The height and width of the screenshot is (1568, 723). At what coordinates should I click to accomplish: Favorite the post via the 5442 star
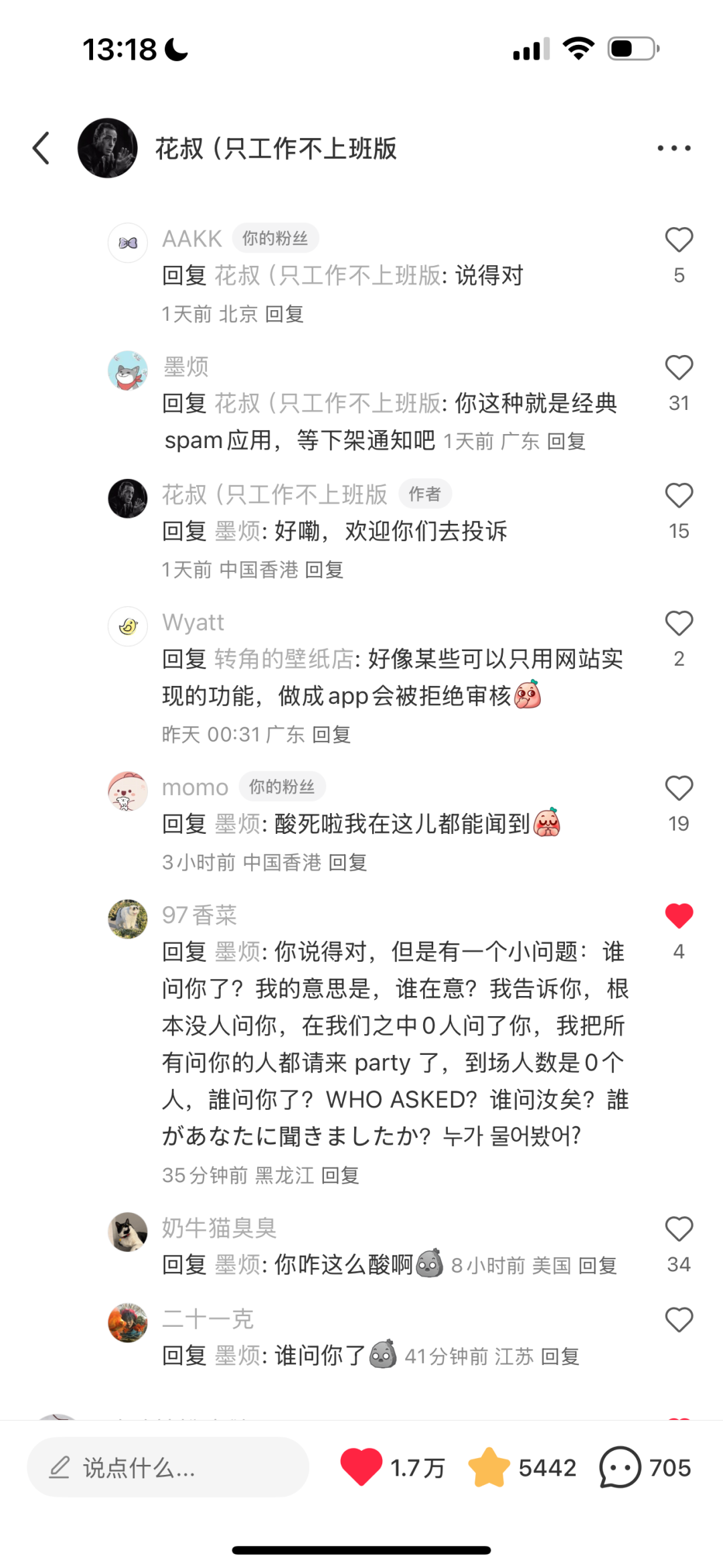489,1468
